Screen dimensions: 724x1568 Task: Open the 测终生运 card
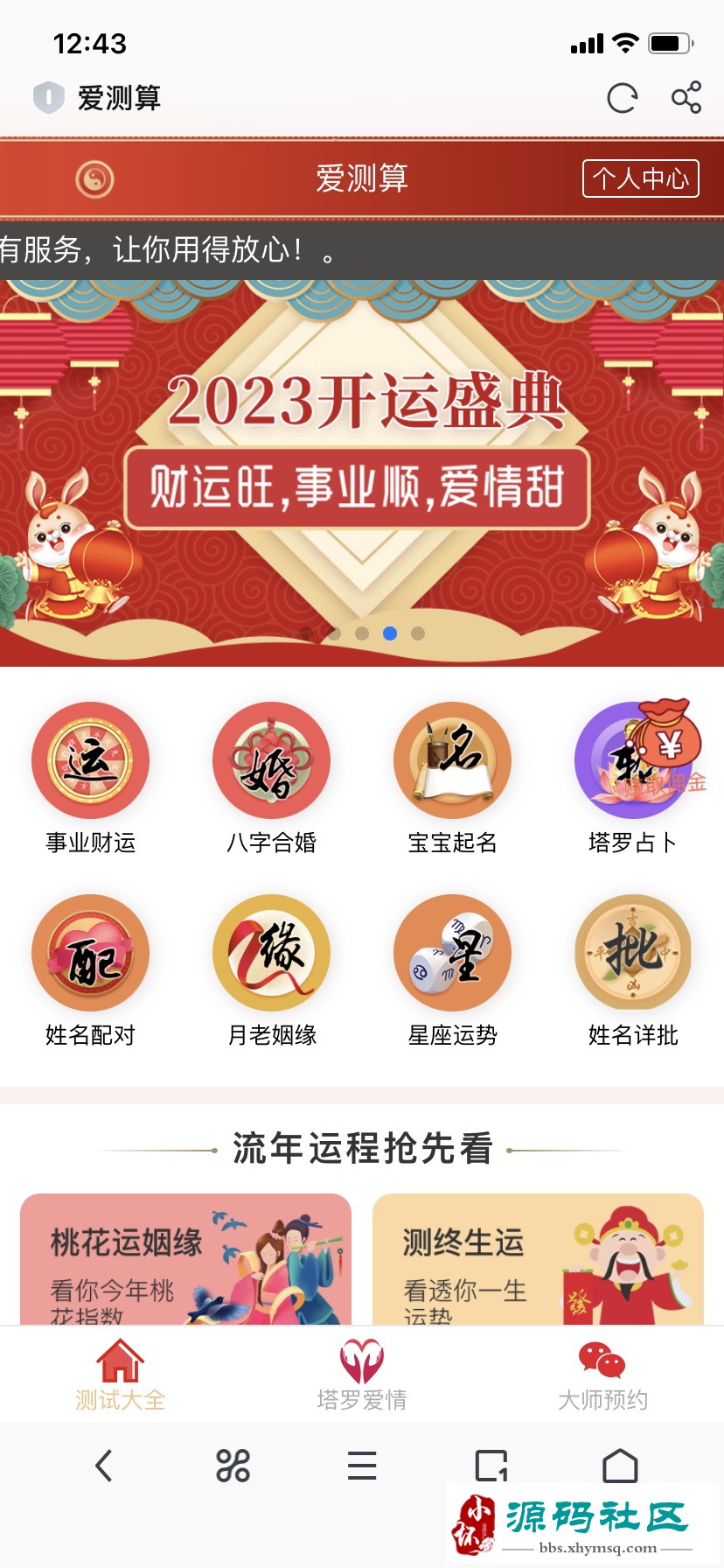538,1260
